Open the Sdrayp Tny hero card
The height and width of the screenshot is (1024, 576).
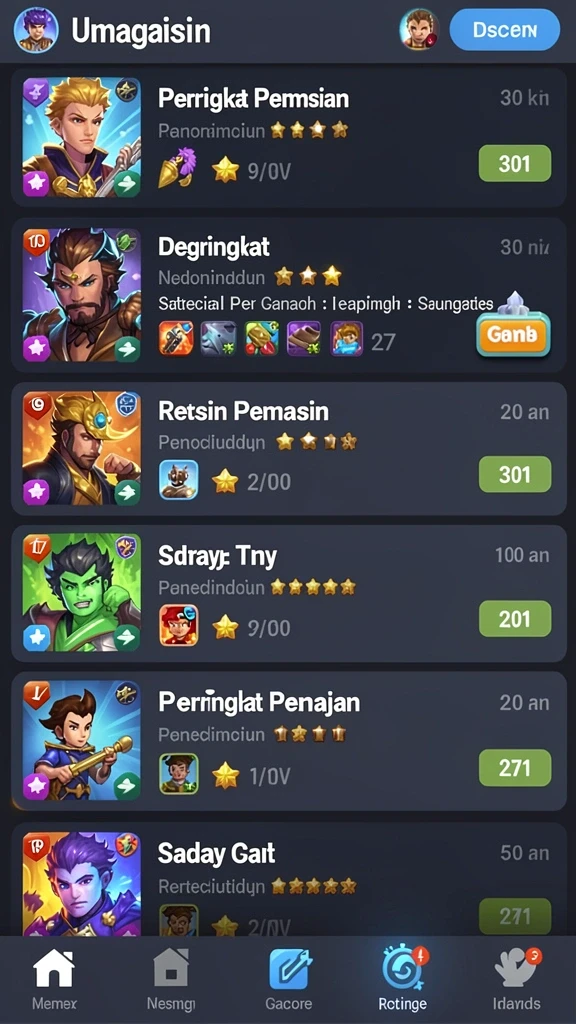click(288, 594)
